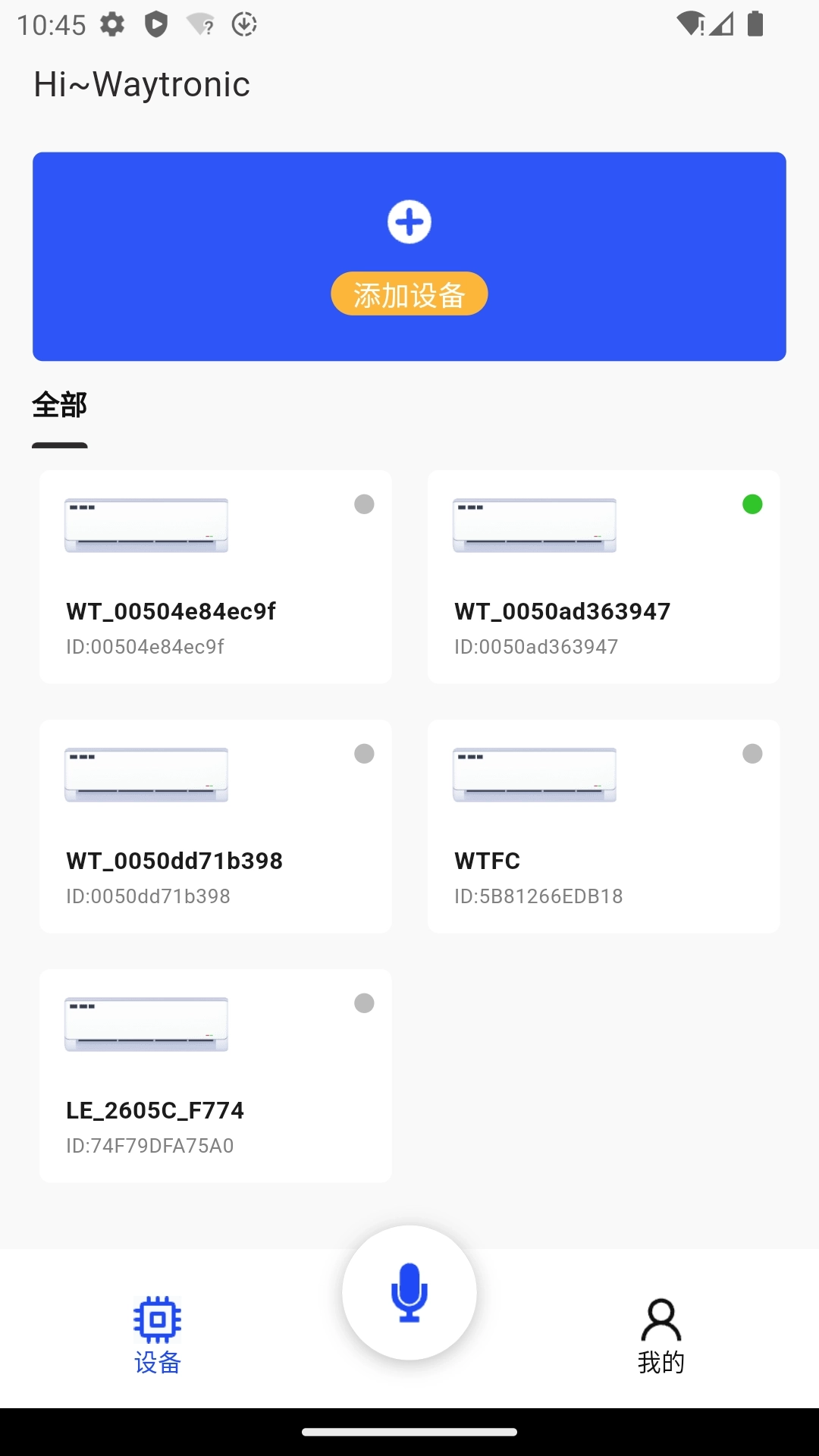The image size is (819, 1456).
Task: Tap the plus icon to add device
Action: coord(409,221)
